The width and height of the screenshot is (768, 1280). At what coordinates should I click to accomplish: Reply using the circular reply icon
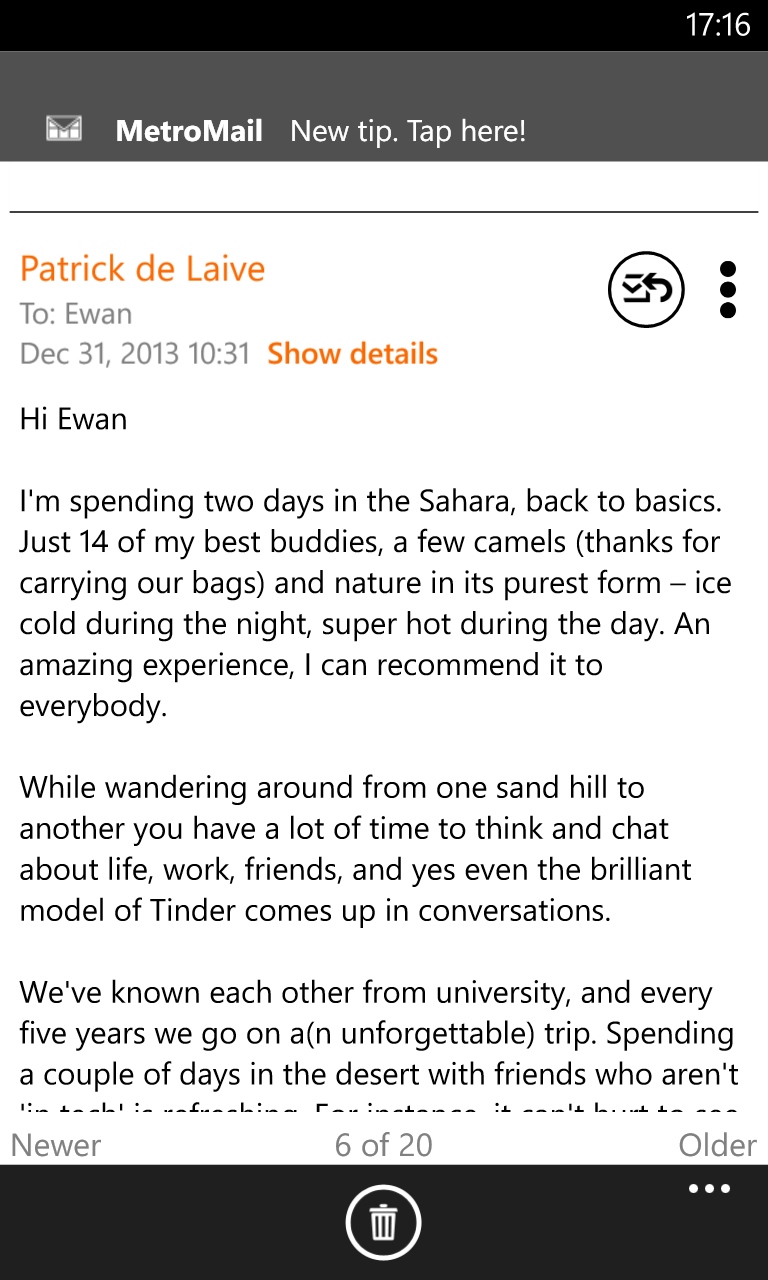coord(646,289)
